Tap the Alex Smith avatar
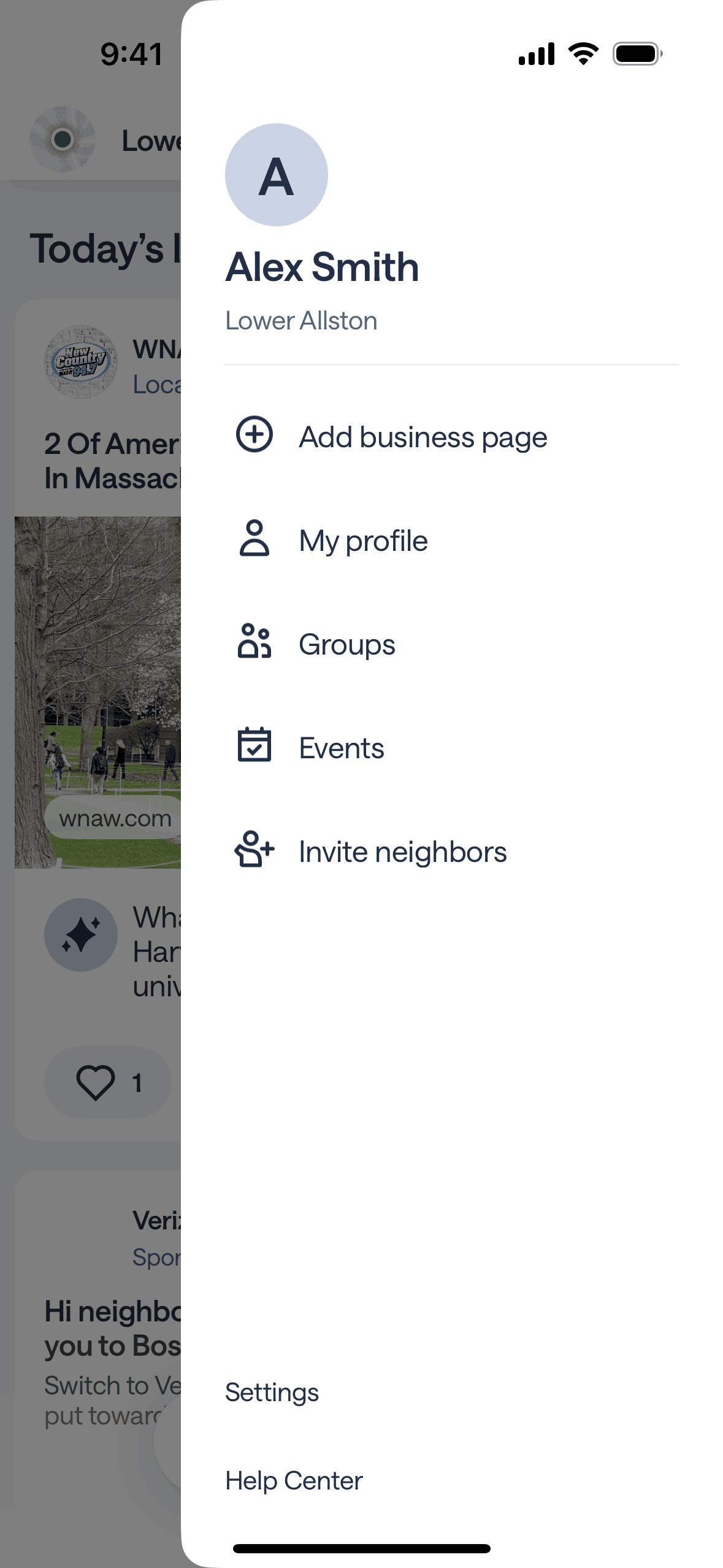723x1568 pixels. pyautogui.click(x=277, y=175)
